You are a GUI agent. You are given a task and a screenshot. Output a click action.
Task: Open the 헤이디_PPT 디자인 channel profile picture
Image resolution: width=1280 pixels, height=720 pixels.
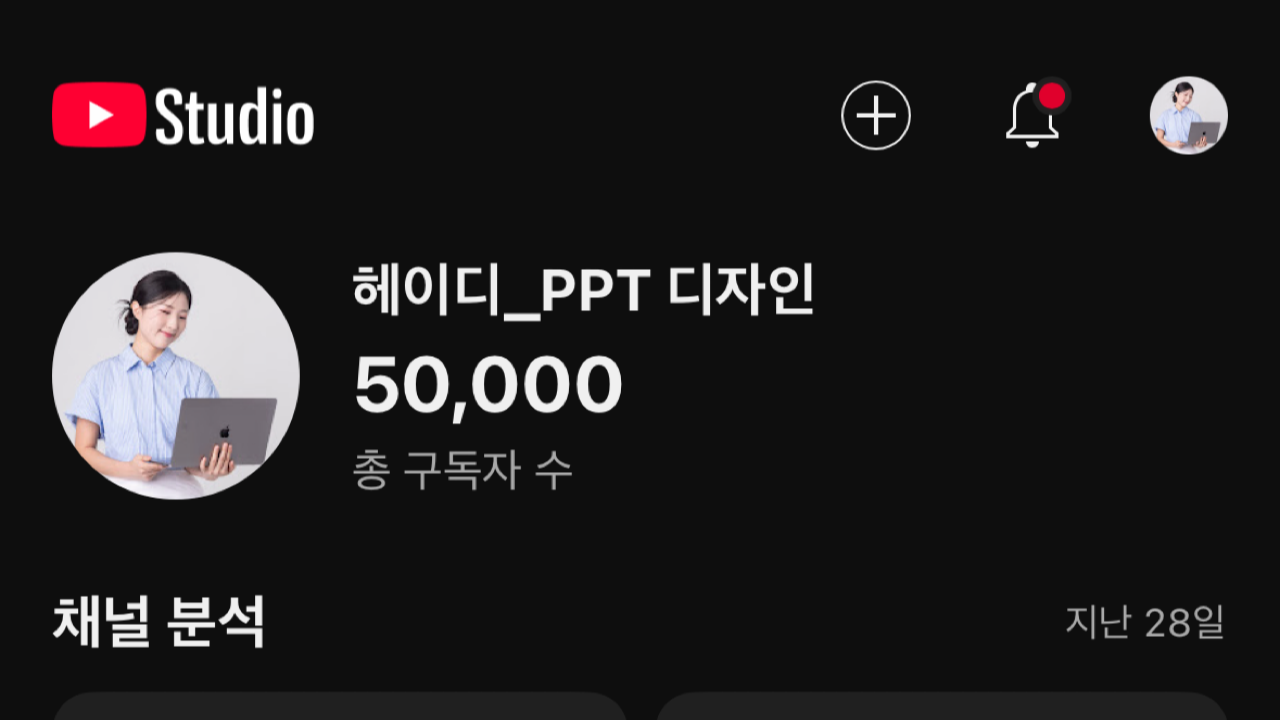pos(176,376)
